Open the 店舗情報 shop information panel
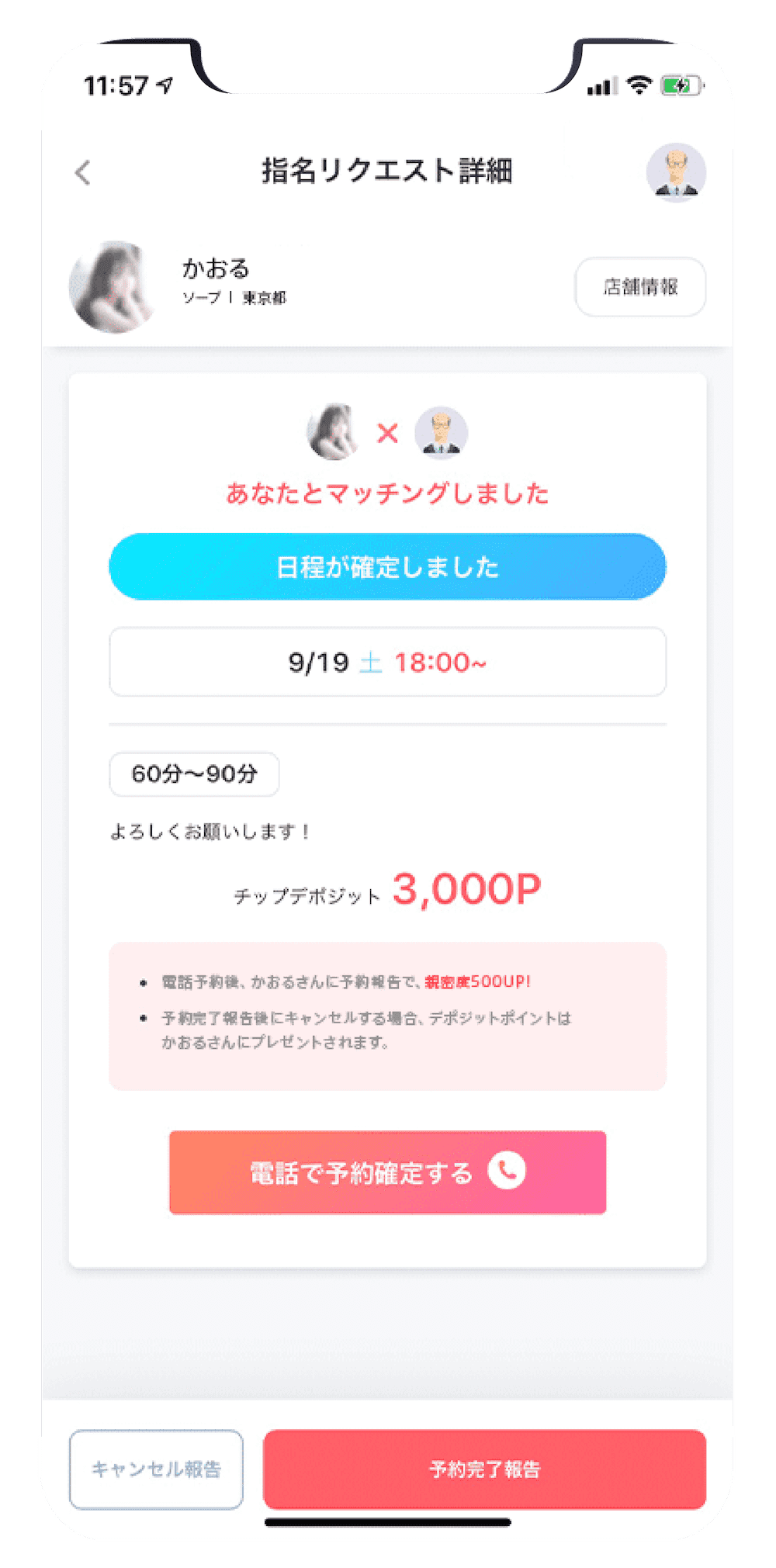Viewport: 776px width, 1568px height. pyautogui.click(x=640, y=287)
